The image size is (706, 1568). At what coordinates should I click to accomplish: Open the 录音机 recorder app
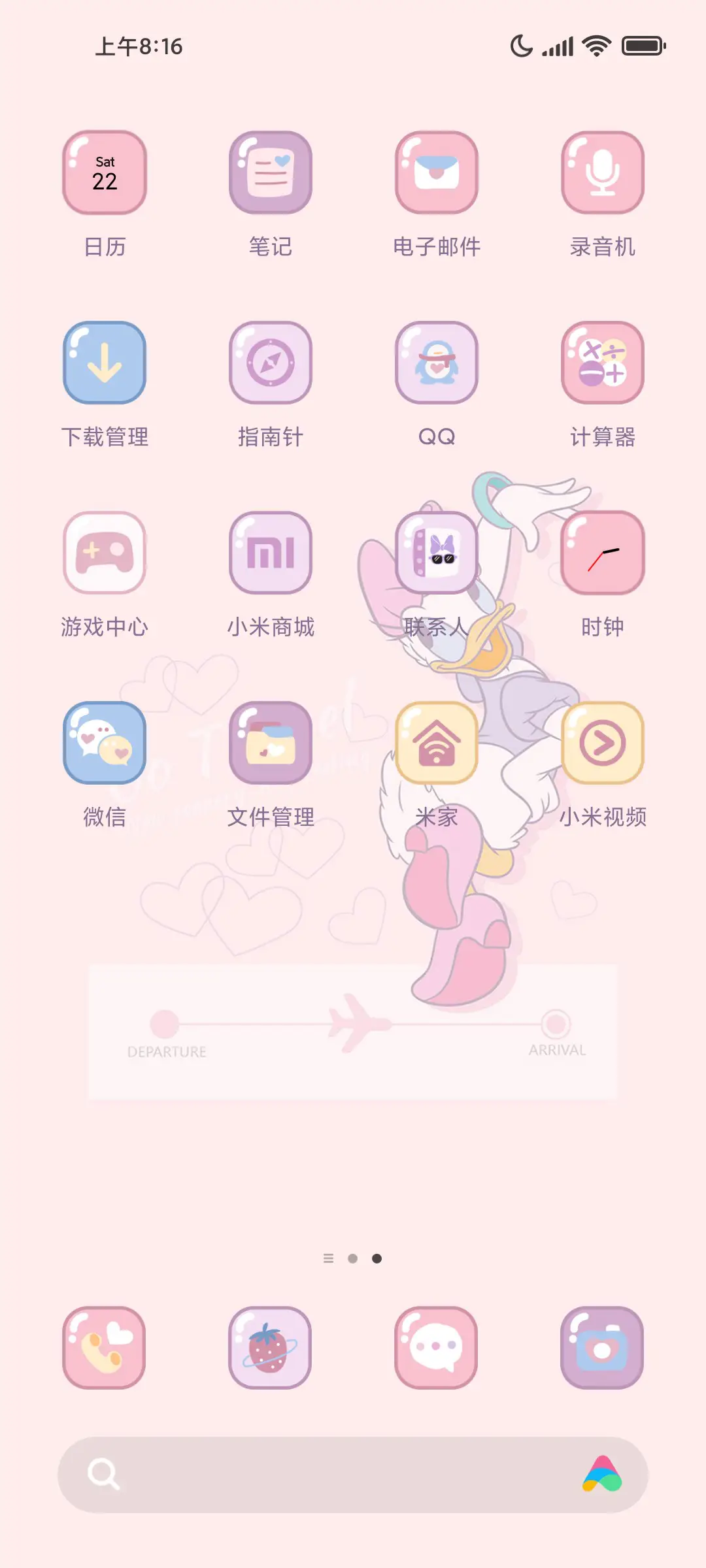tap(603, 173)
